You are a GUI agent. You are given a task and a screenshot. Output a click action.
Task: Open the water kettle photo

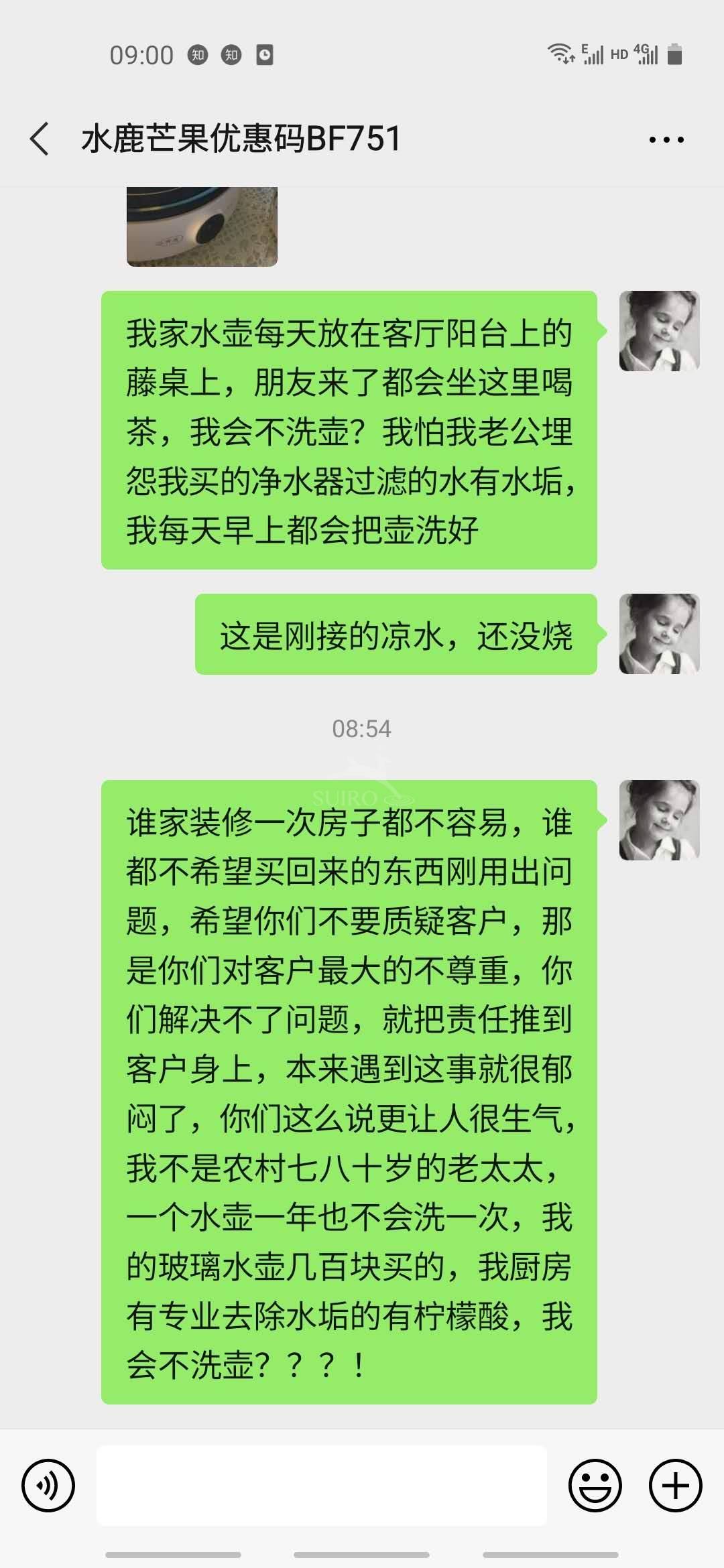pyautogui.click(x=202, y=226)
